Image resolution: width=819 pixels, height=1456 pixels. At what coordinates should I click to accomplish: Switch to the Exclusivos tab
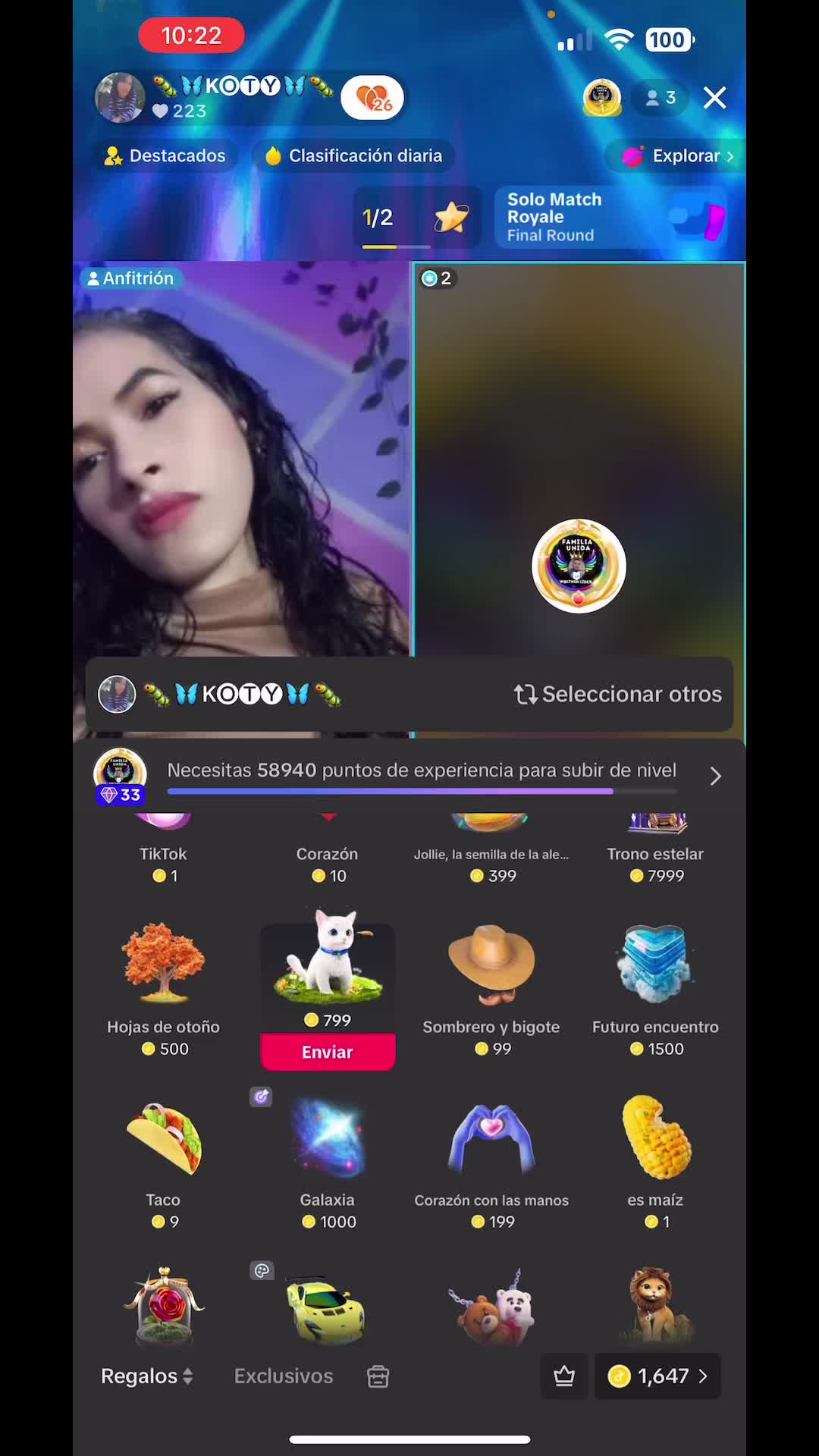click(x=284, y=1376)
